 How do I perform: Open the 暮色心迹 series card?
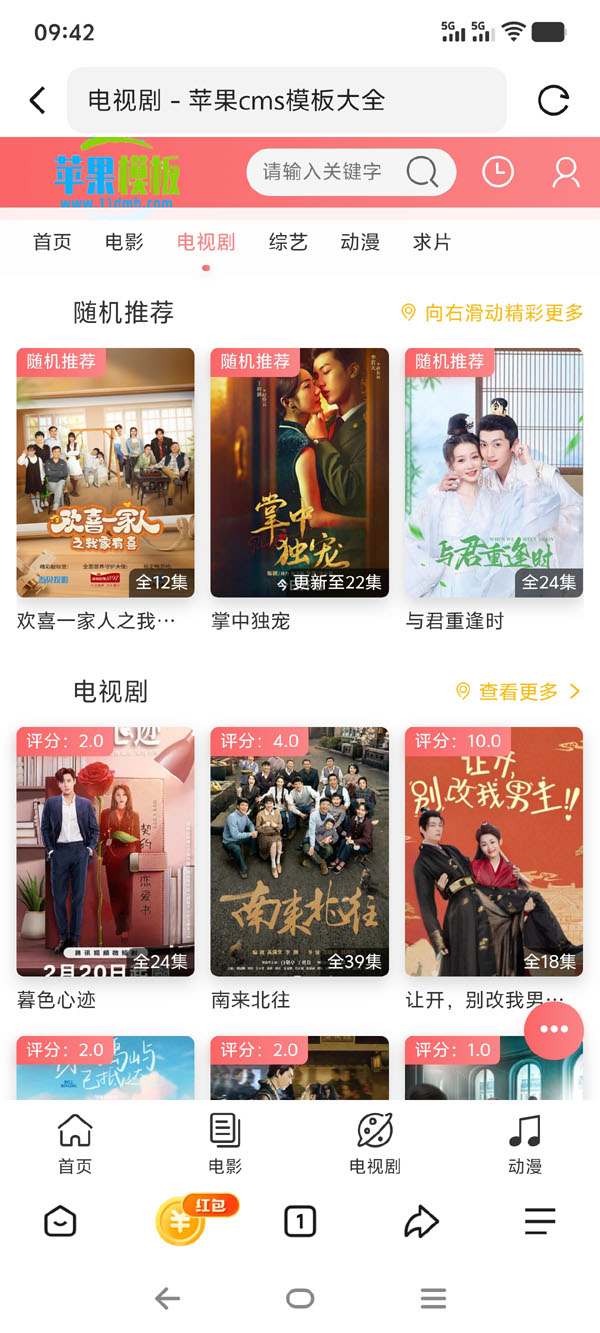105,851
